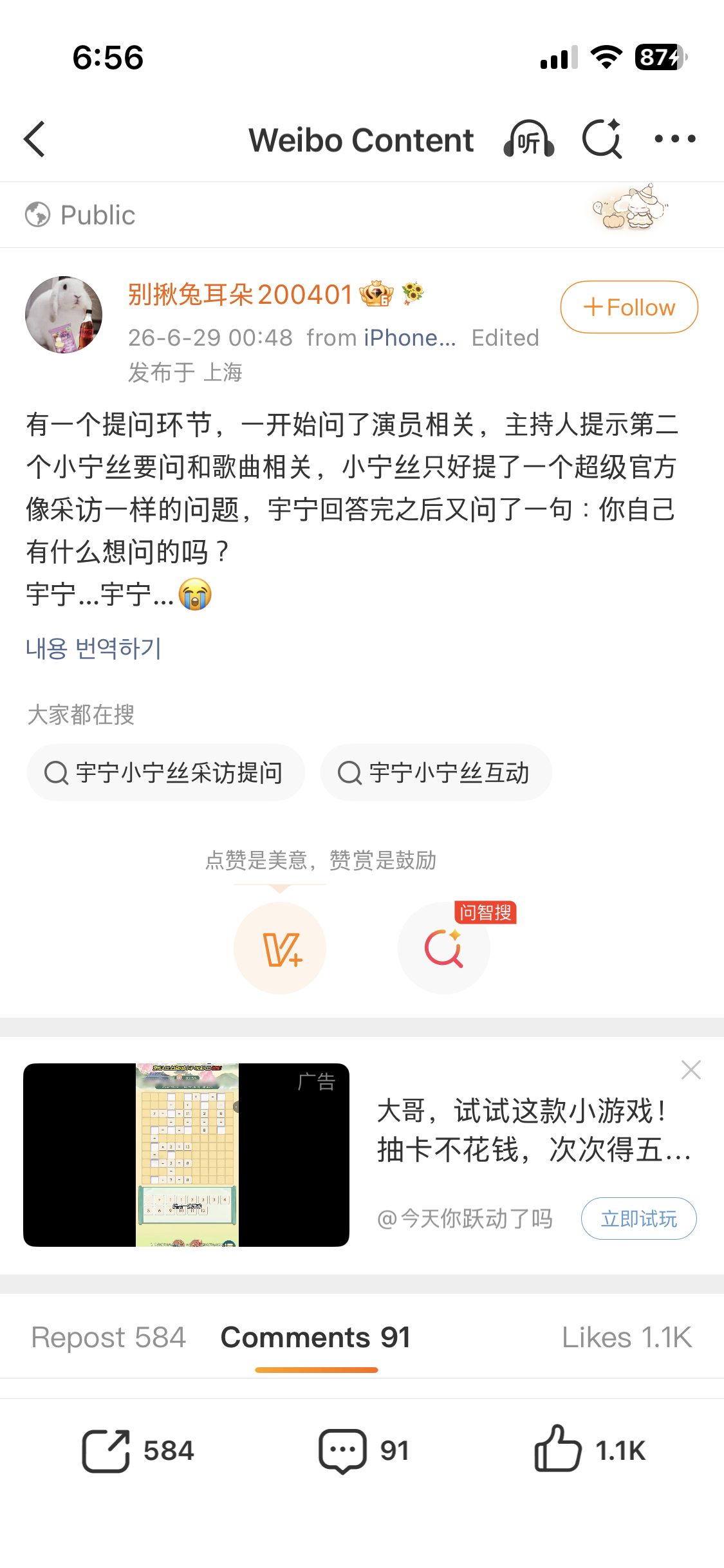Viewport: 724px width, 1568px height.
Task: Search 宇宁小宁丝互动 suggestion chip
Action: point(436,772)
